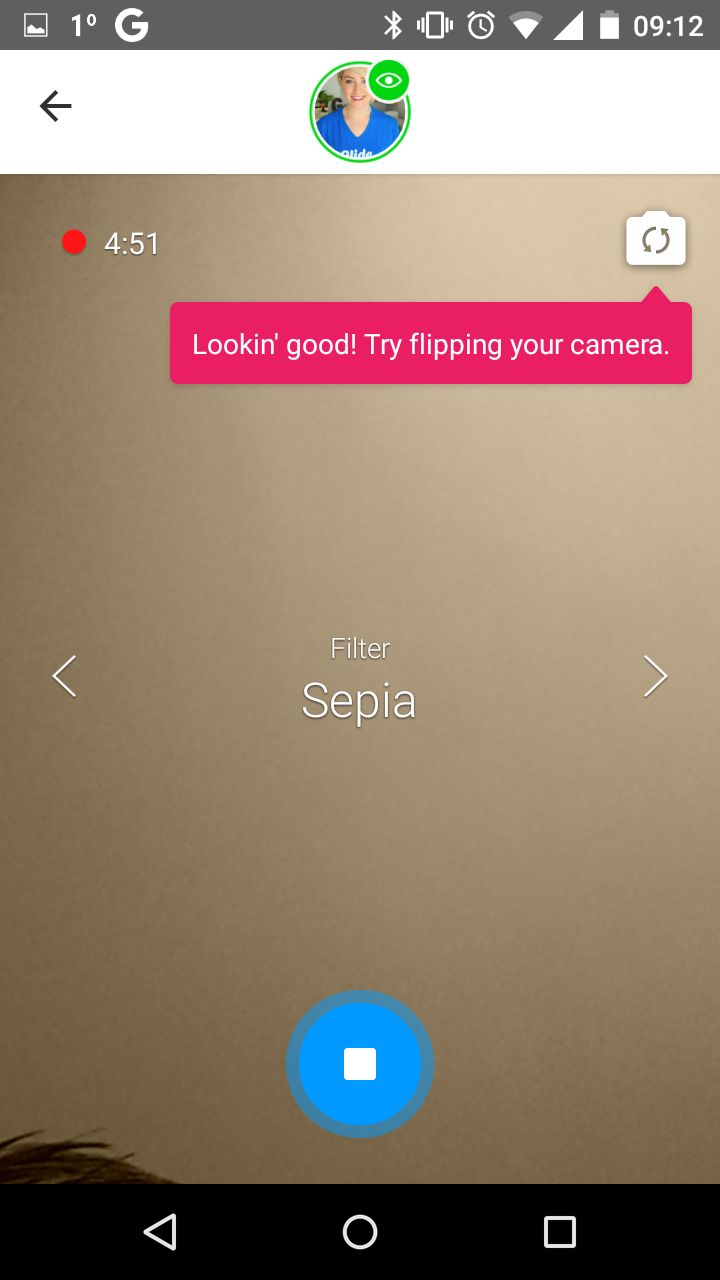This screenshot has height=1280, width=720.
Task: Open recent apps overview
Action: tap(560, 1232)
